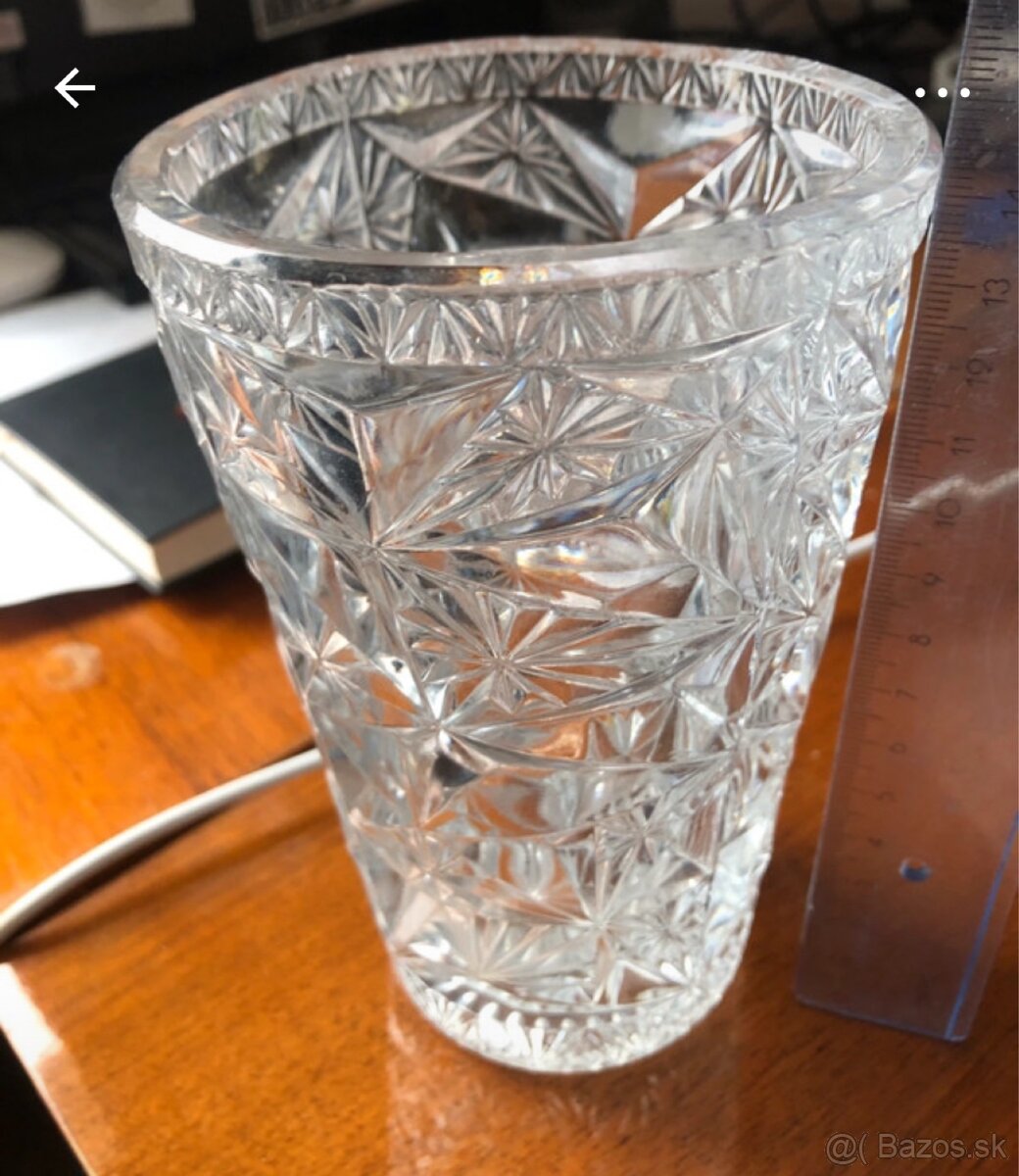Open the three-dot overflow menu

942,93
